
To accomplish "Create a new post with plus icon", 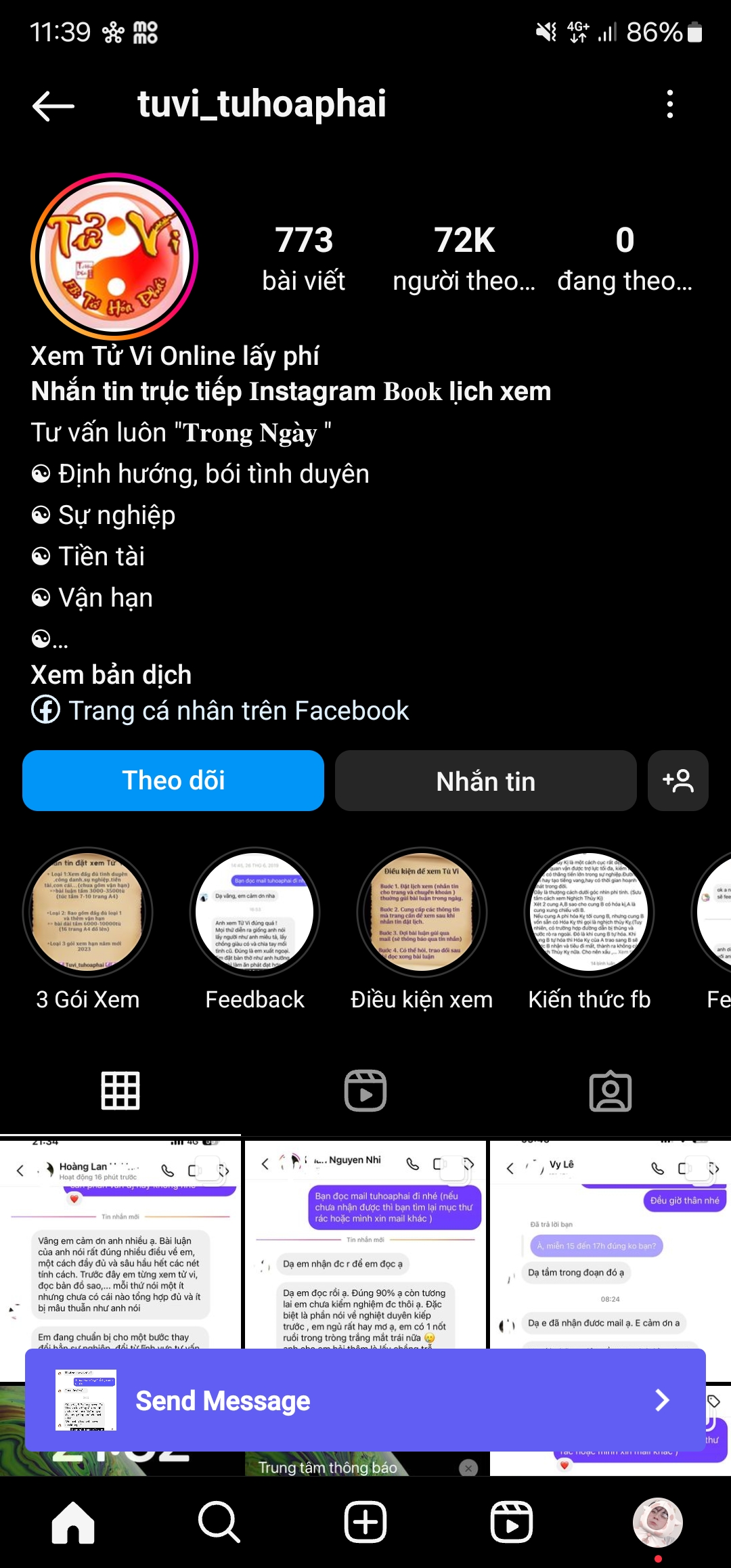I will 365,1522.
